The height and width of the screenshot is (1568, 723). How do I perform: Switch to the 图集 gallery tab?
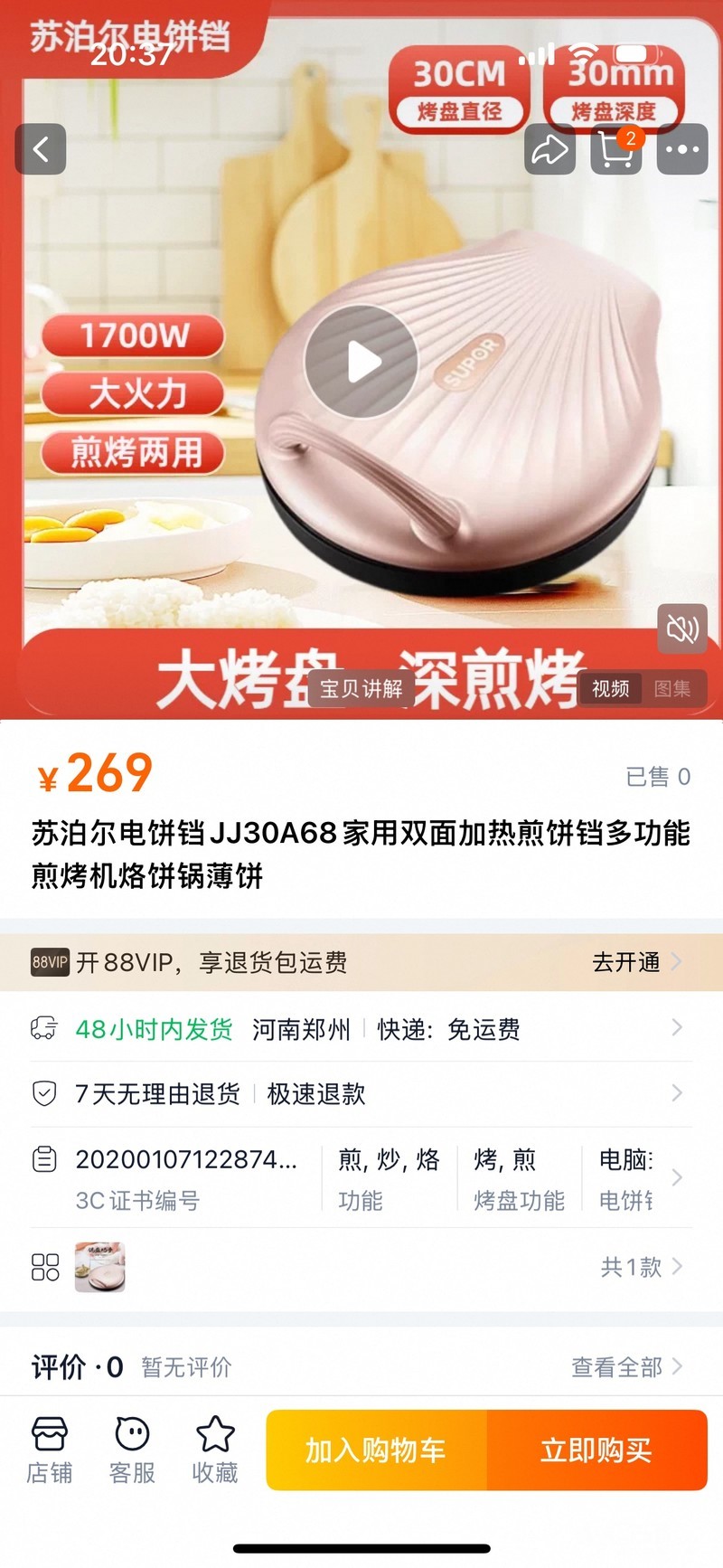pos(672,689)
